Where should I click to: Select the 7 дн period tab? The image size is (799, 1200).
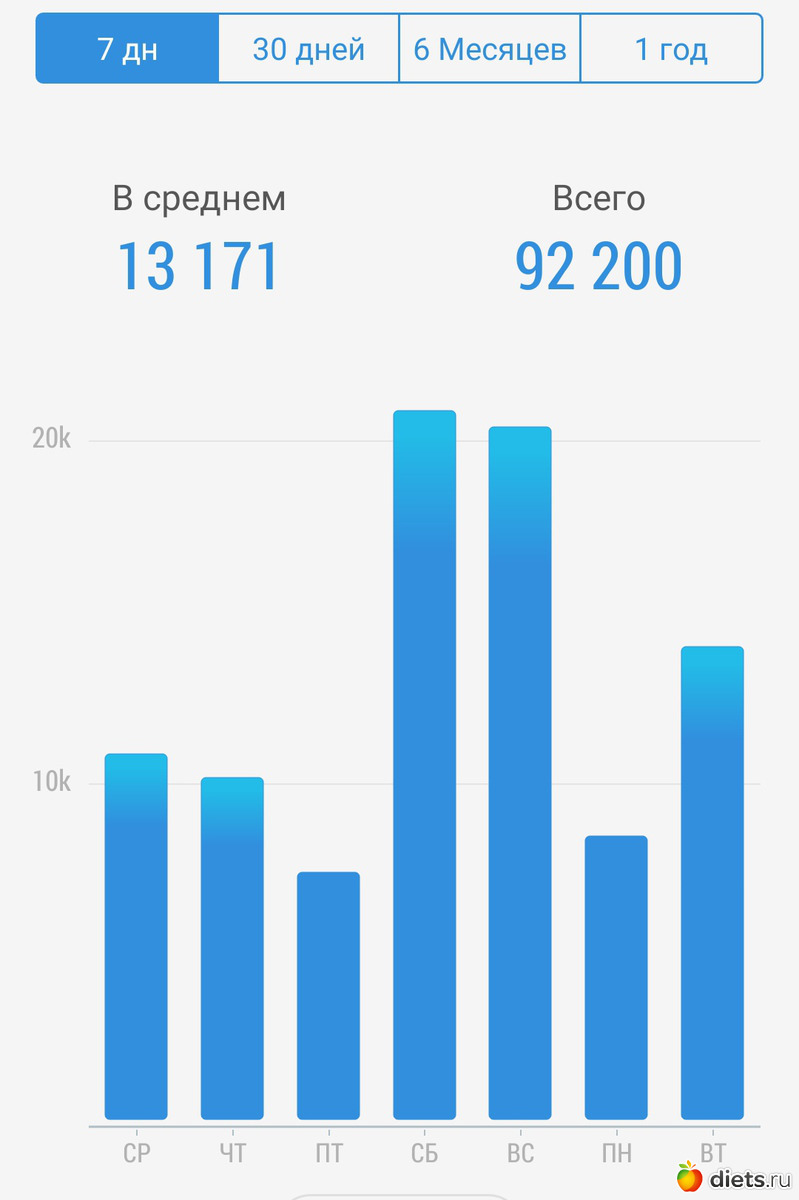coord(127,48)
